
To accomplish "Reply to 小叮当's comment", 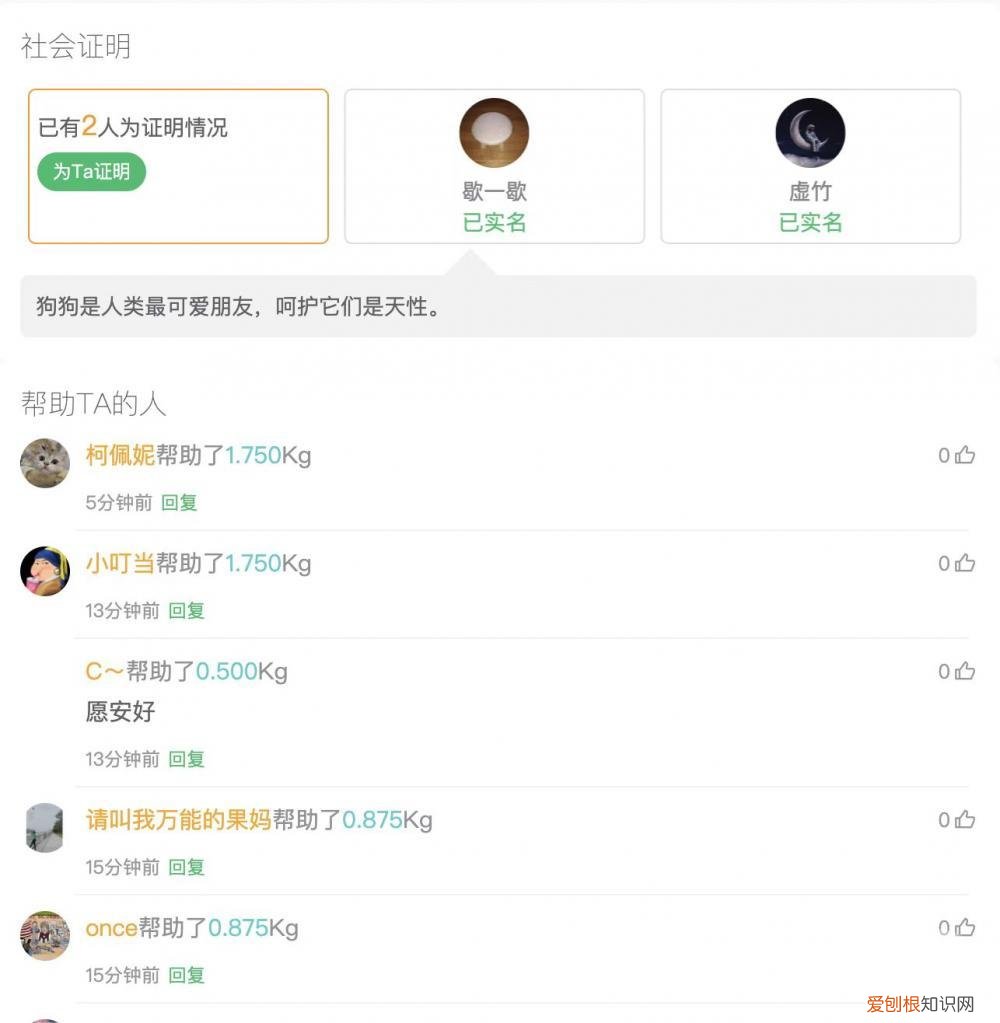I will pyautogui.click(x=187, y=611).
